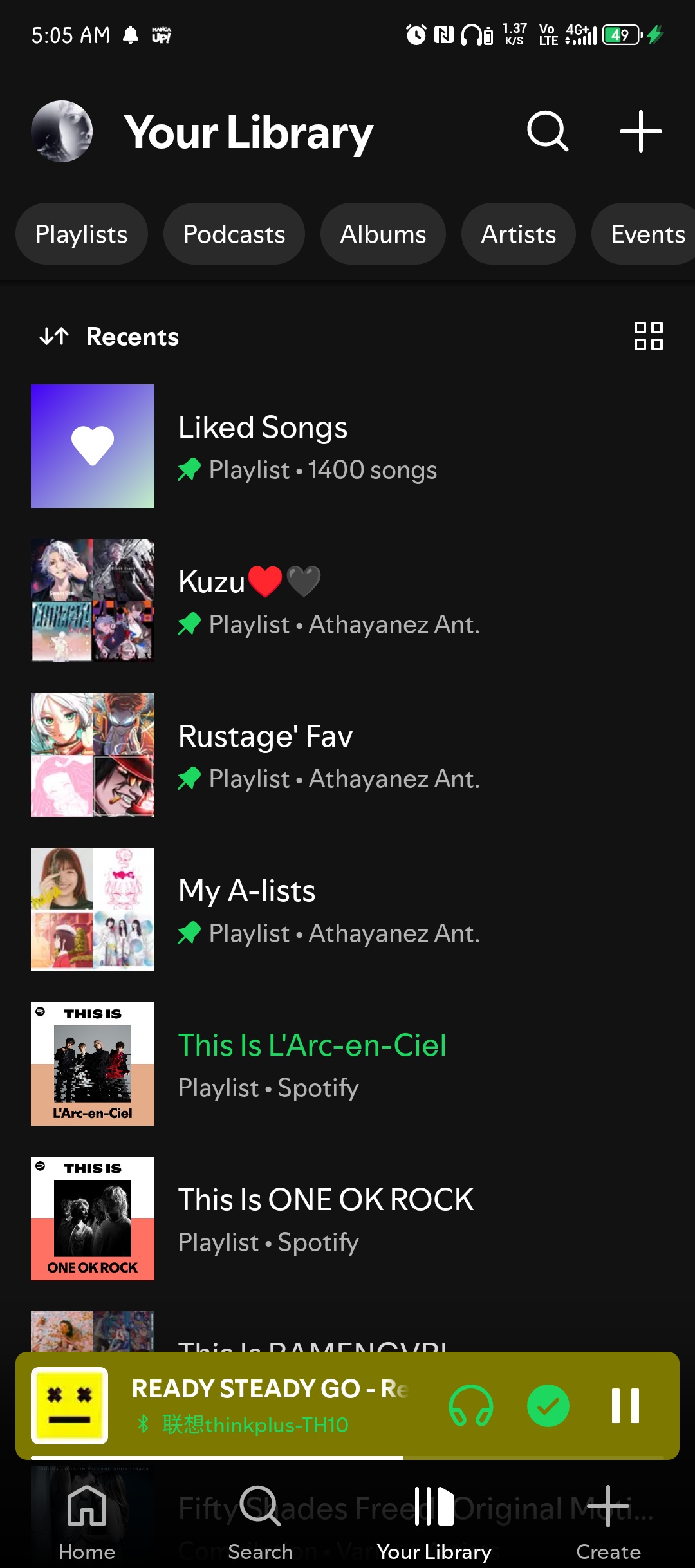Tap the plus icon beside library search
Viewport: 695px width, 1568px height.
click(x=640, y=131)
